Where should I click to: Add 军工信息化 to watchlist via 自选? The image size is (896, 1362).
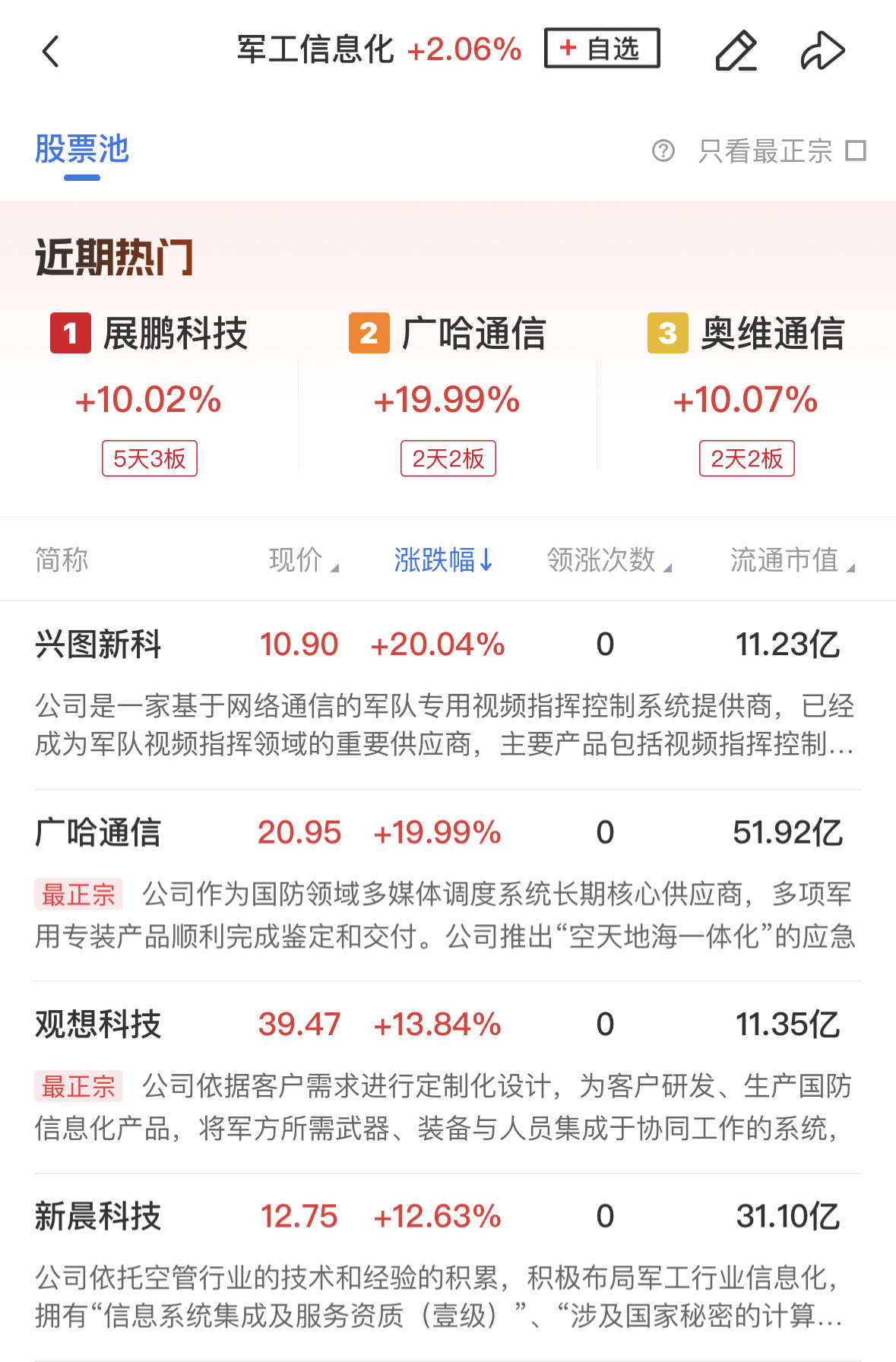point(601,49)
